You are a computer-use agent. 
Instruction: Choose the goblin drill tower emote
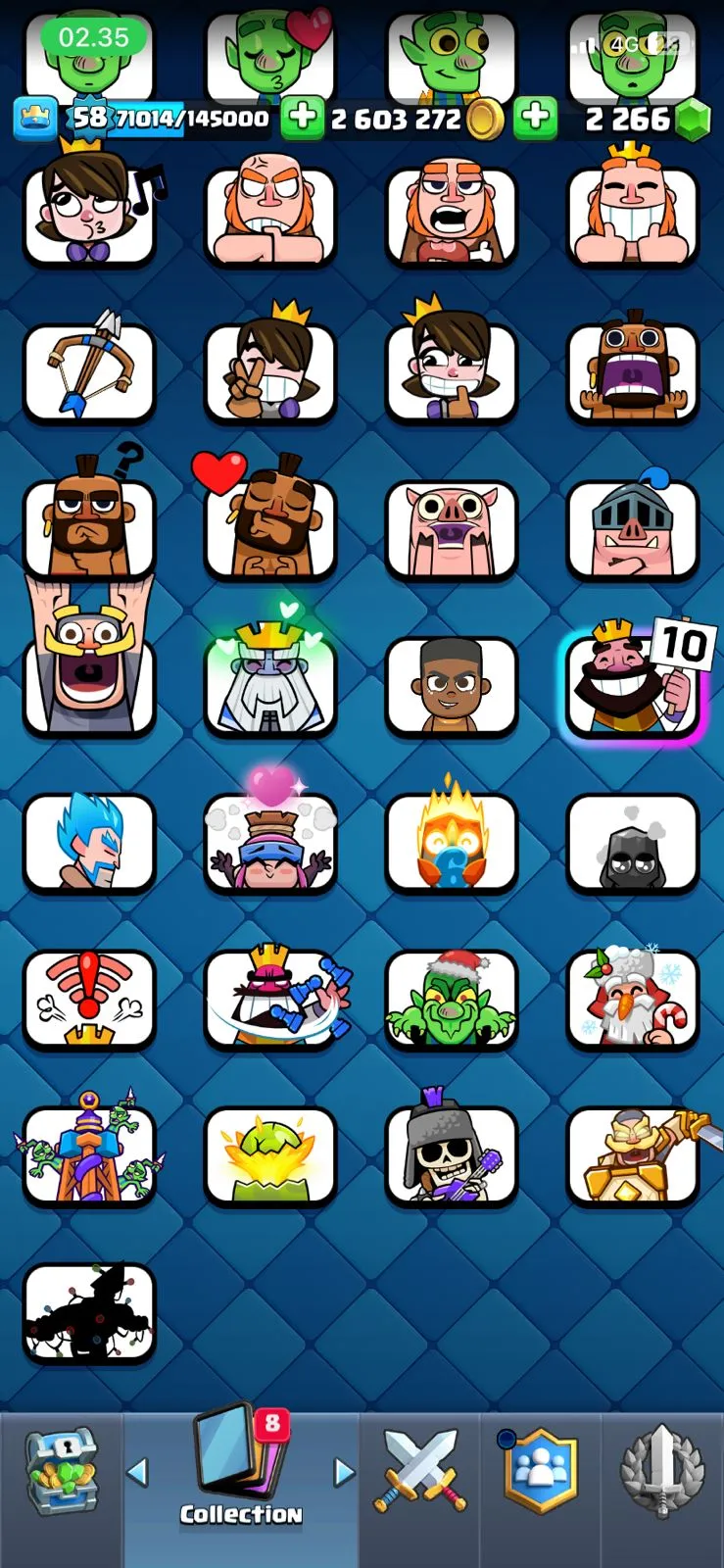(89, 1154)
